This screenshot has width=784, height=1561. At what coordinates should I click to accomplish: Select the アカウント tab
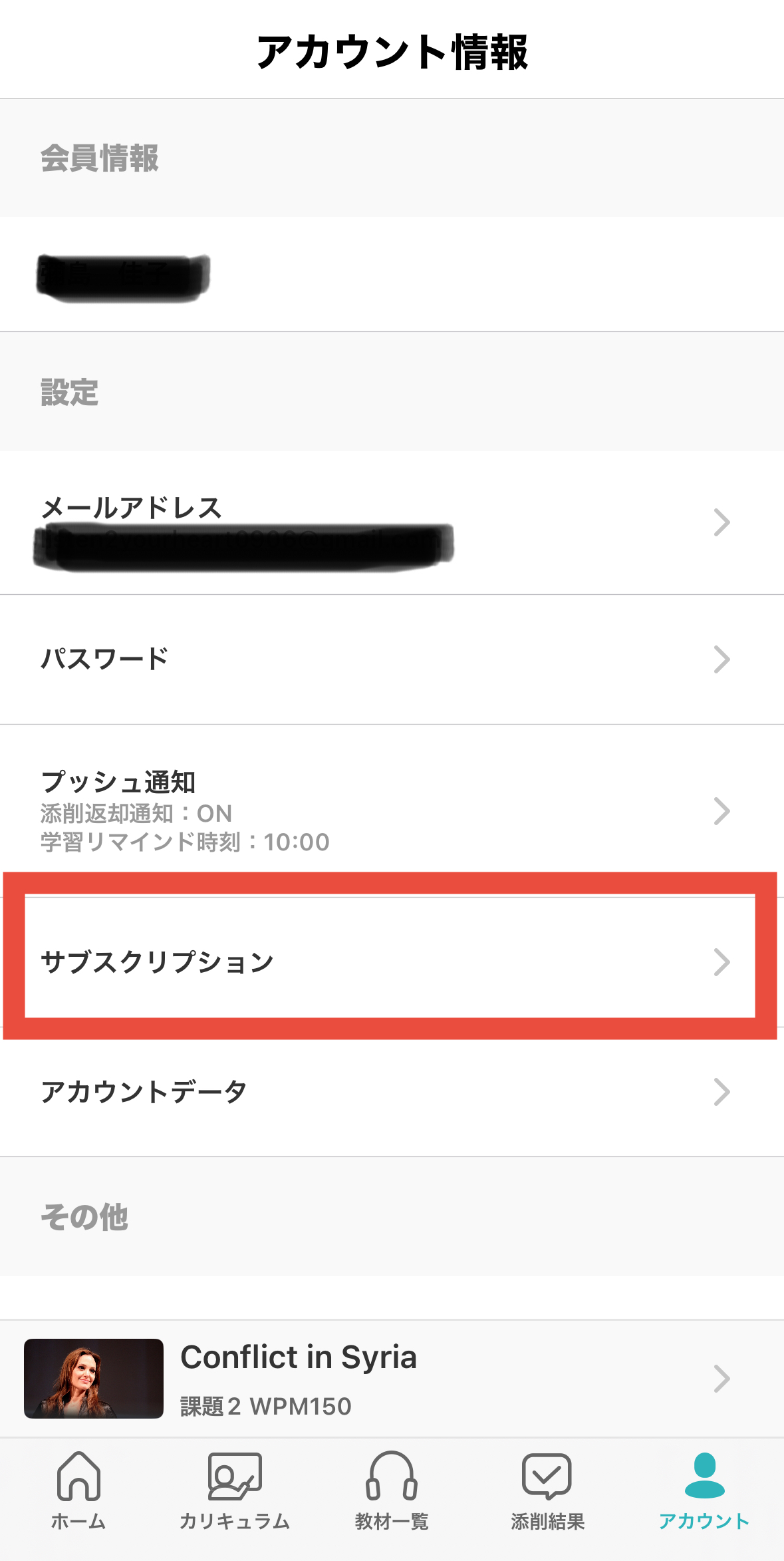pyautogui.click(x=704, y=1490)
